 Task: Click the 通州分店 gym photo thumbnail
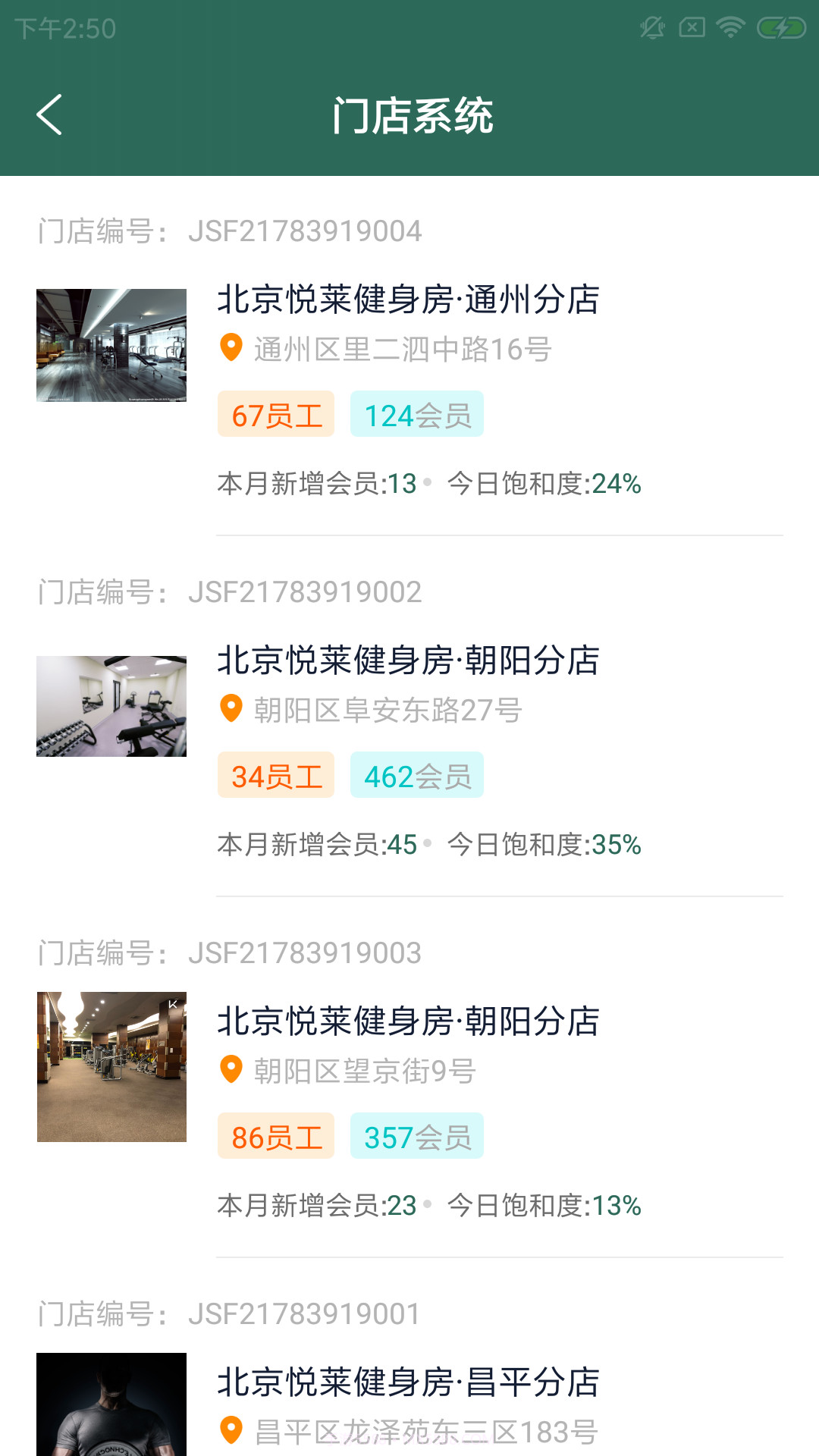pyautogui.click(x=111, y=345)
